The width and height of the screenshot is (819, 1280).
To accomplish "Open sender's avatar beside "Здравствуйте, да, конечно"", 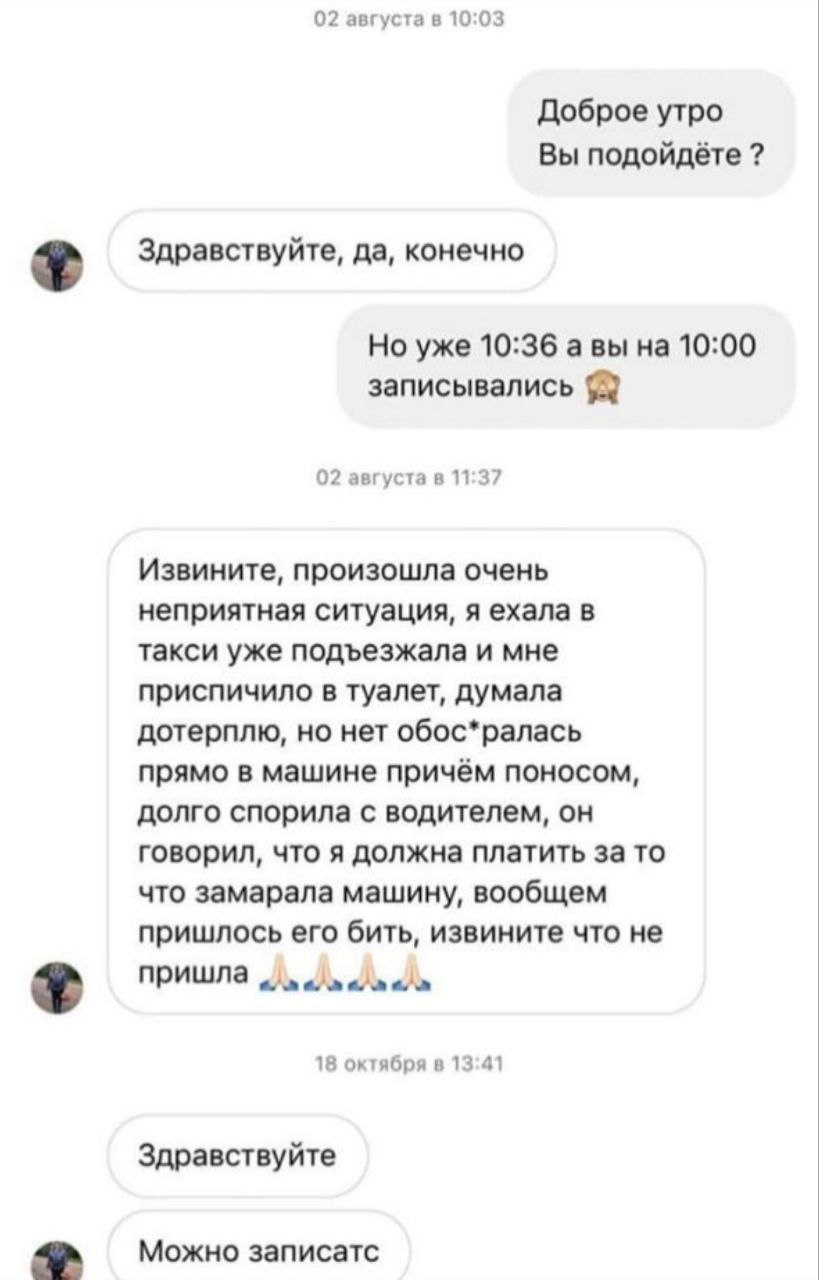I will (x=57, y=265).
